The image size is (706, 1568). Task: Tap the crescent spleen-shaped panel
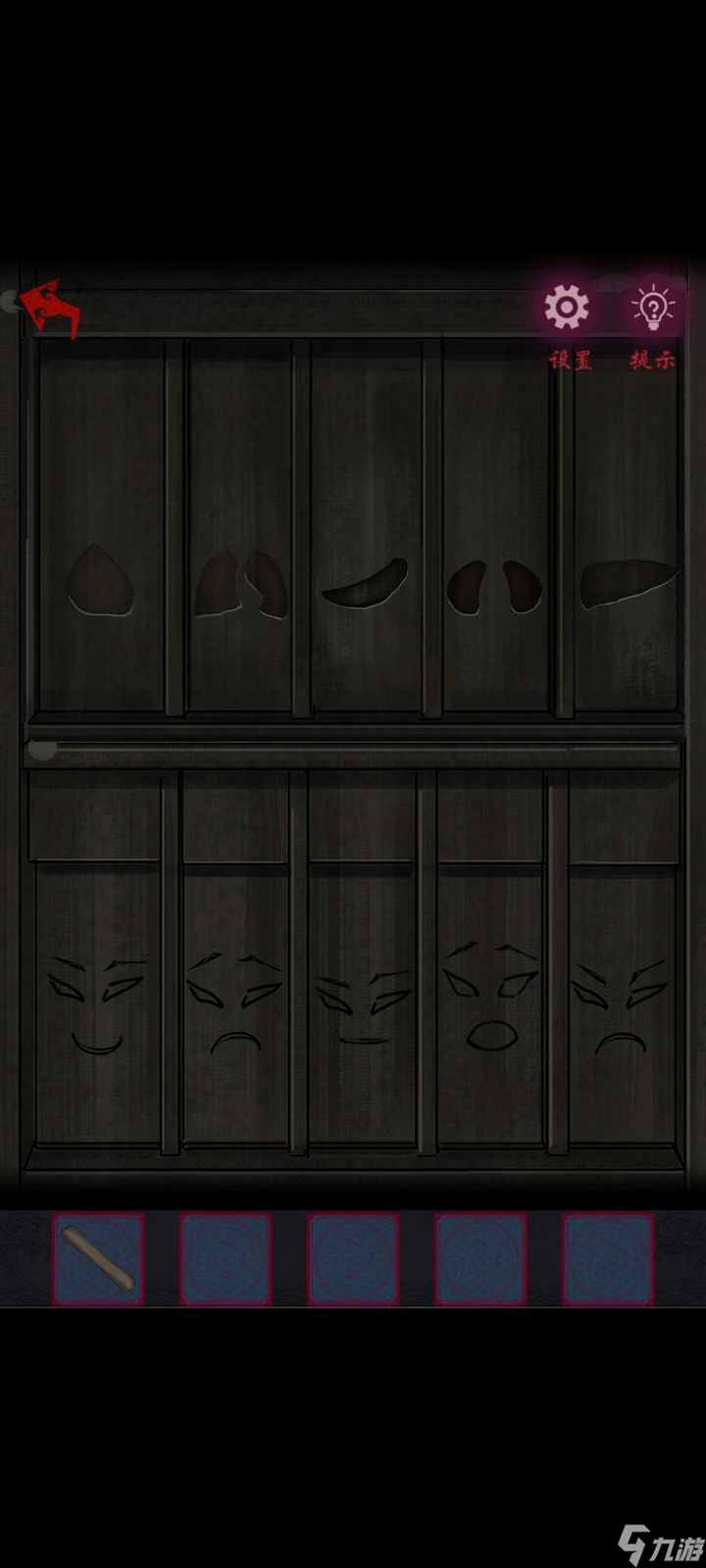[365, 582]
